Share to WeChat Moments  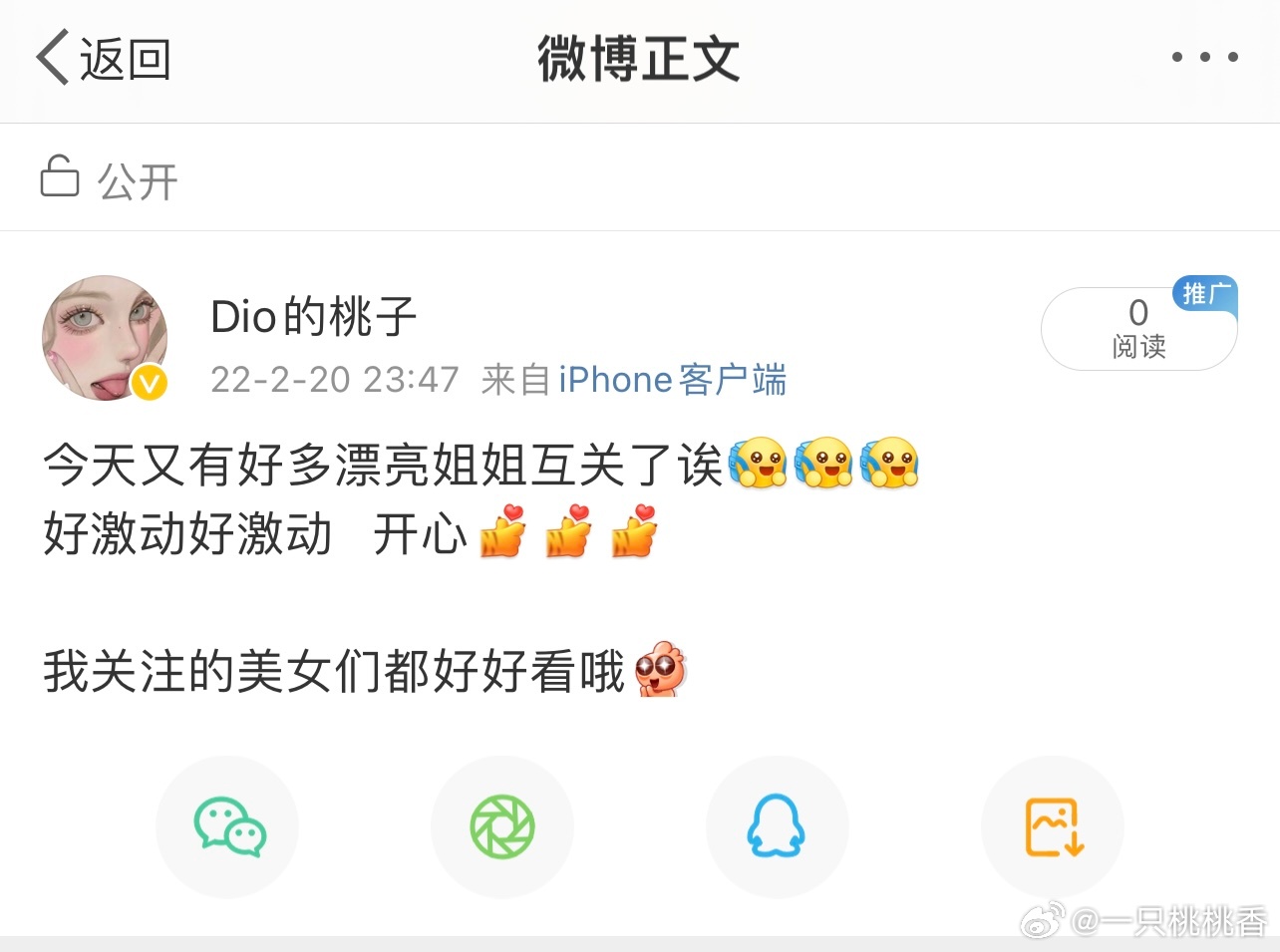click(x=502, y=826)
